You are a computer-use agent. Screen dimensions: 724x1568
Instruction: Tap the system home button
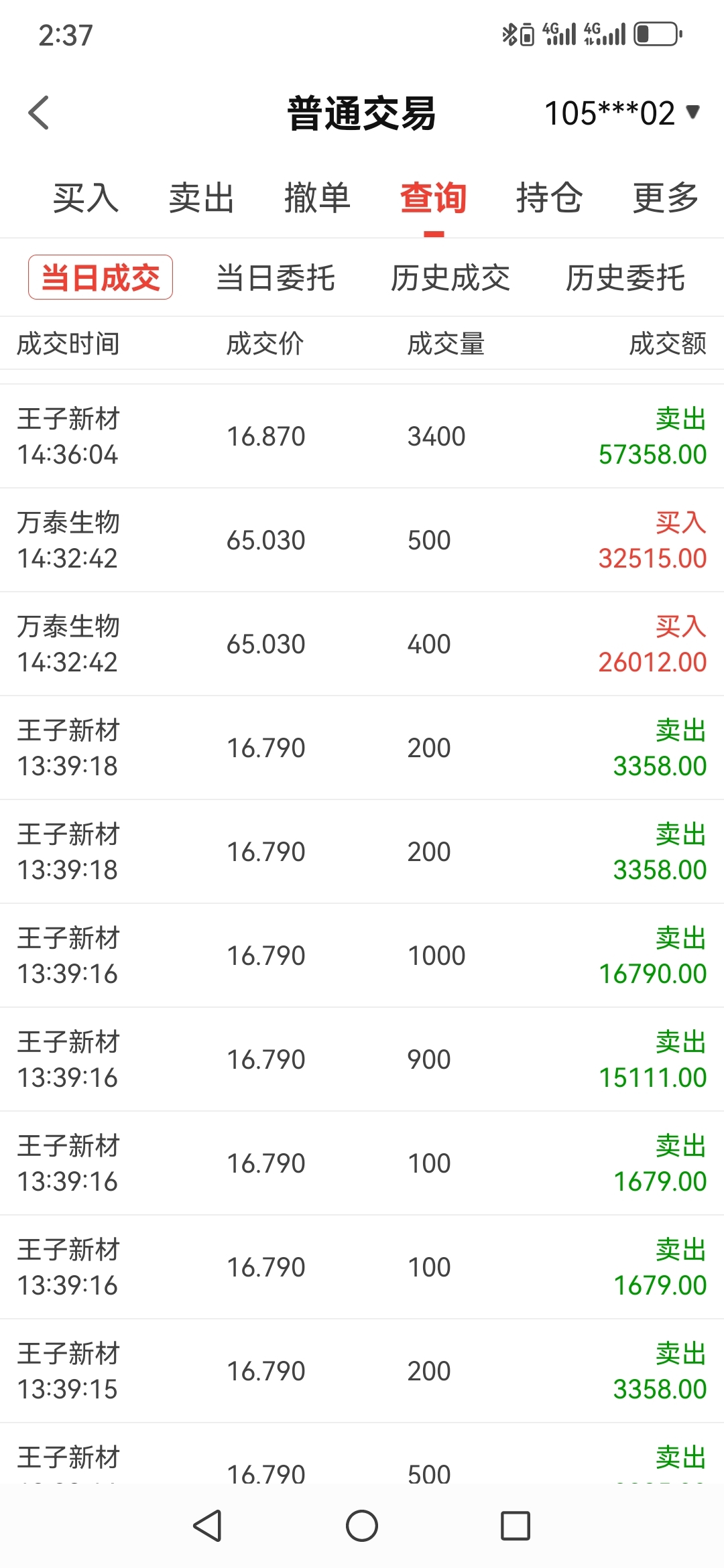pos(362,1526)
